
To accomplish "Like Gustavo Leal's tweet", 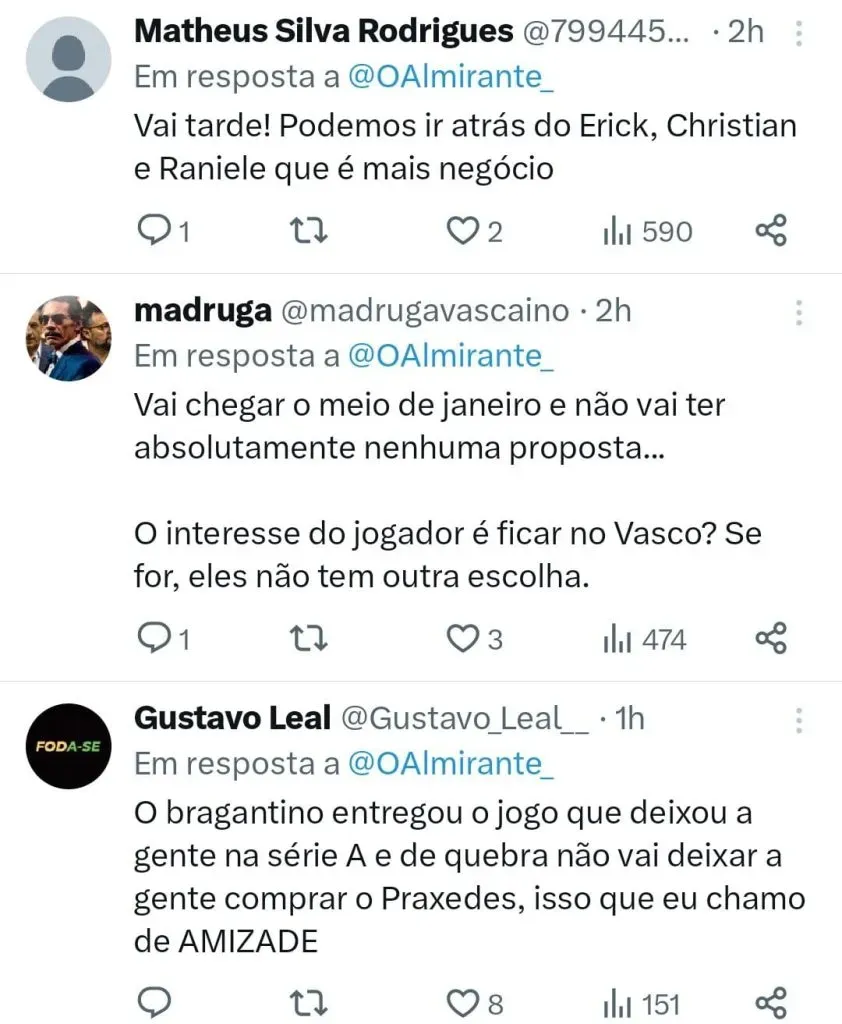I will (461, 1003).
